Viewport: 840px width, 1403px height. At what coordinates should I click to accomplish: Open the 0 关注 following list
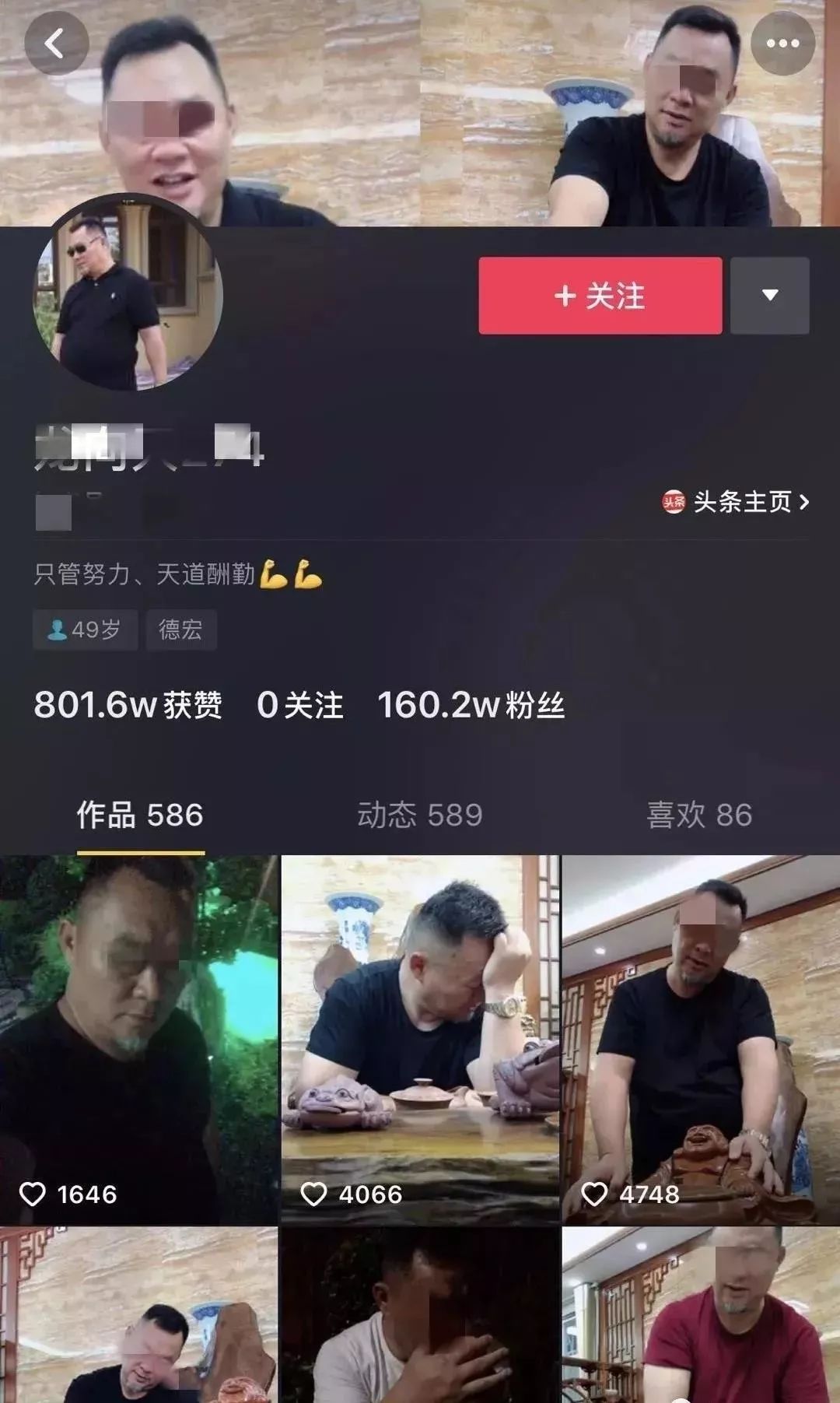click(300, 705)
